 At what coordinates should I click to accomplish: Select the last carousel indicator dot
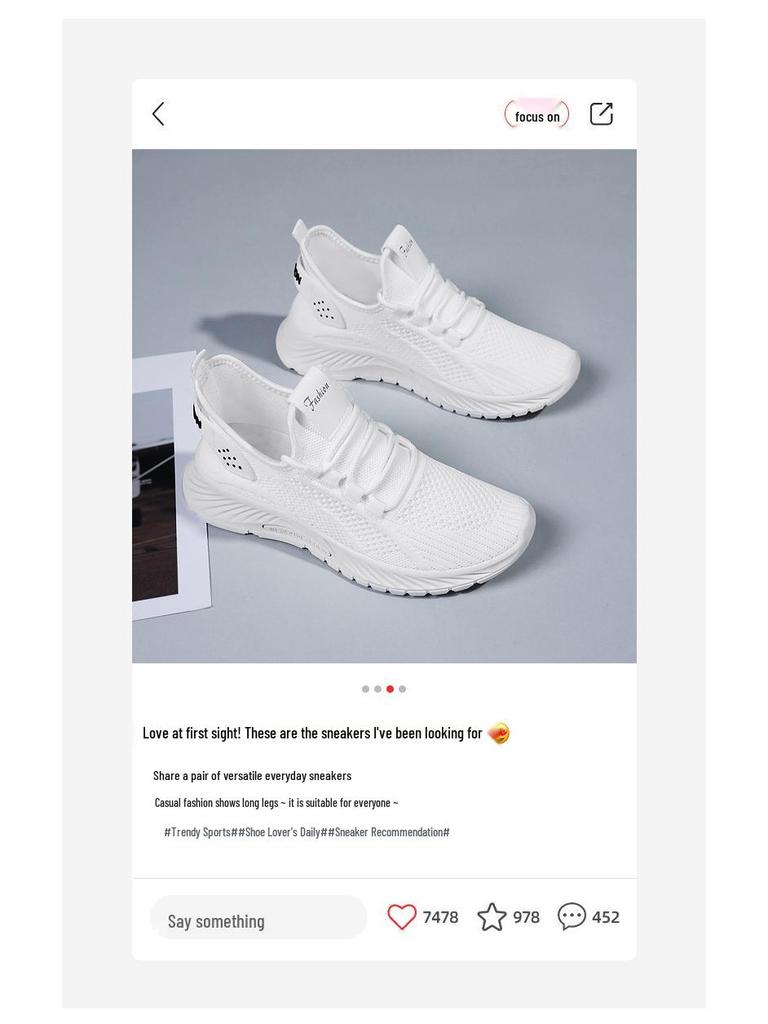pyautogui.click(x=402, y=689)
